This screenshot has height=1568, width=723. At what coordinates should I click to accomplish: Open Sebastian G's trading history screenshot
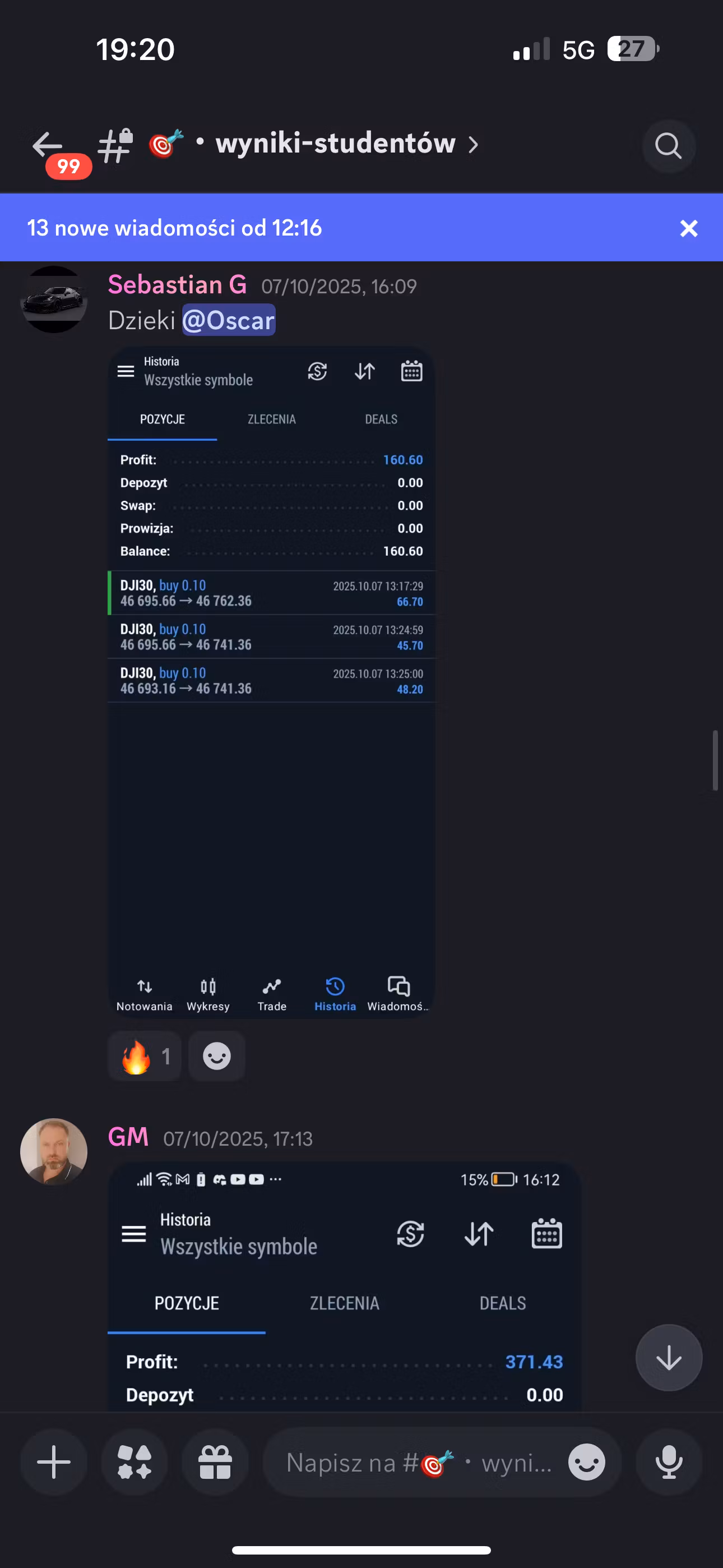(x=271, y=682)
